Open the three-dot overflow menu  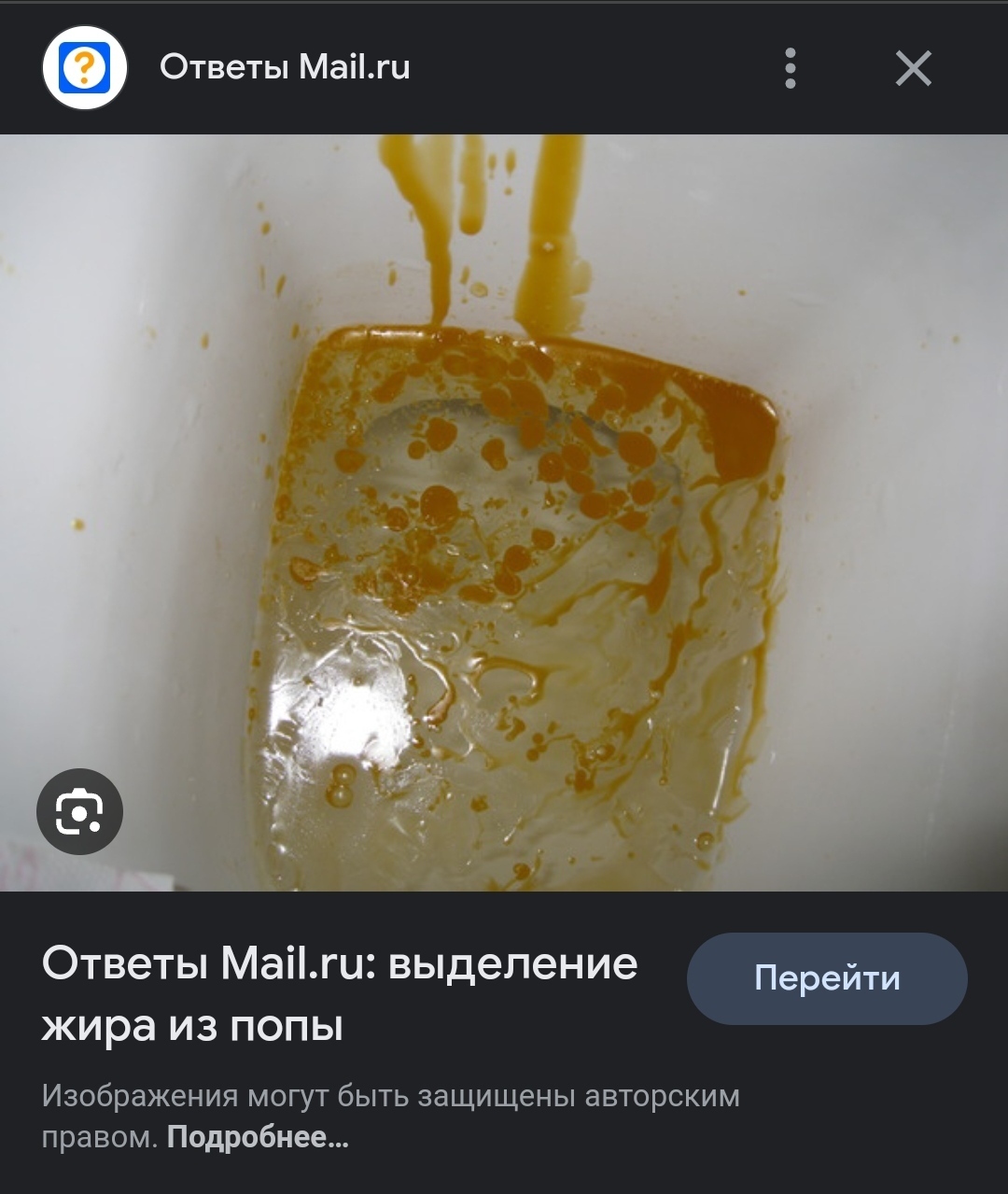[x=791, y=68]
